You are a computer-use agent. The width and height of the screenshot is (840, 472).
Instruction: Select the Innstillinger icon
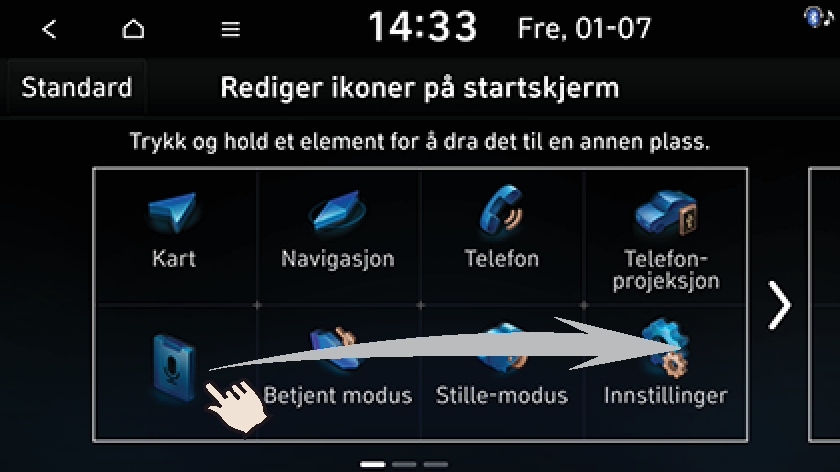click(x=665, y=372)
